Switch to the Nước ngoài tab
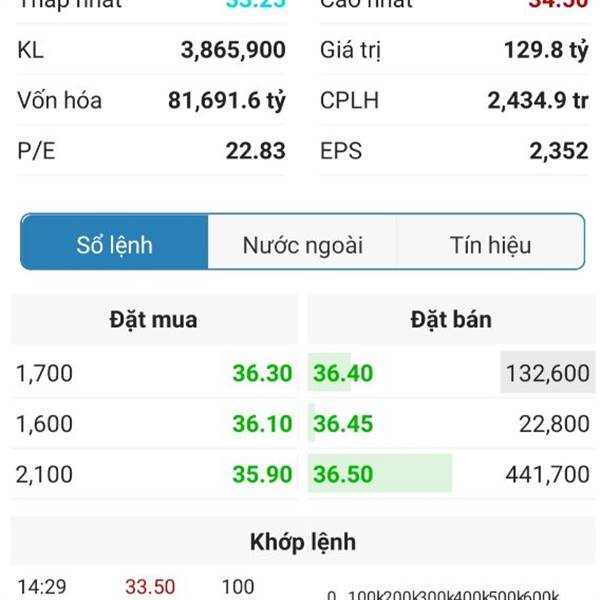 pos(302,243)
